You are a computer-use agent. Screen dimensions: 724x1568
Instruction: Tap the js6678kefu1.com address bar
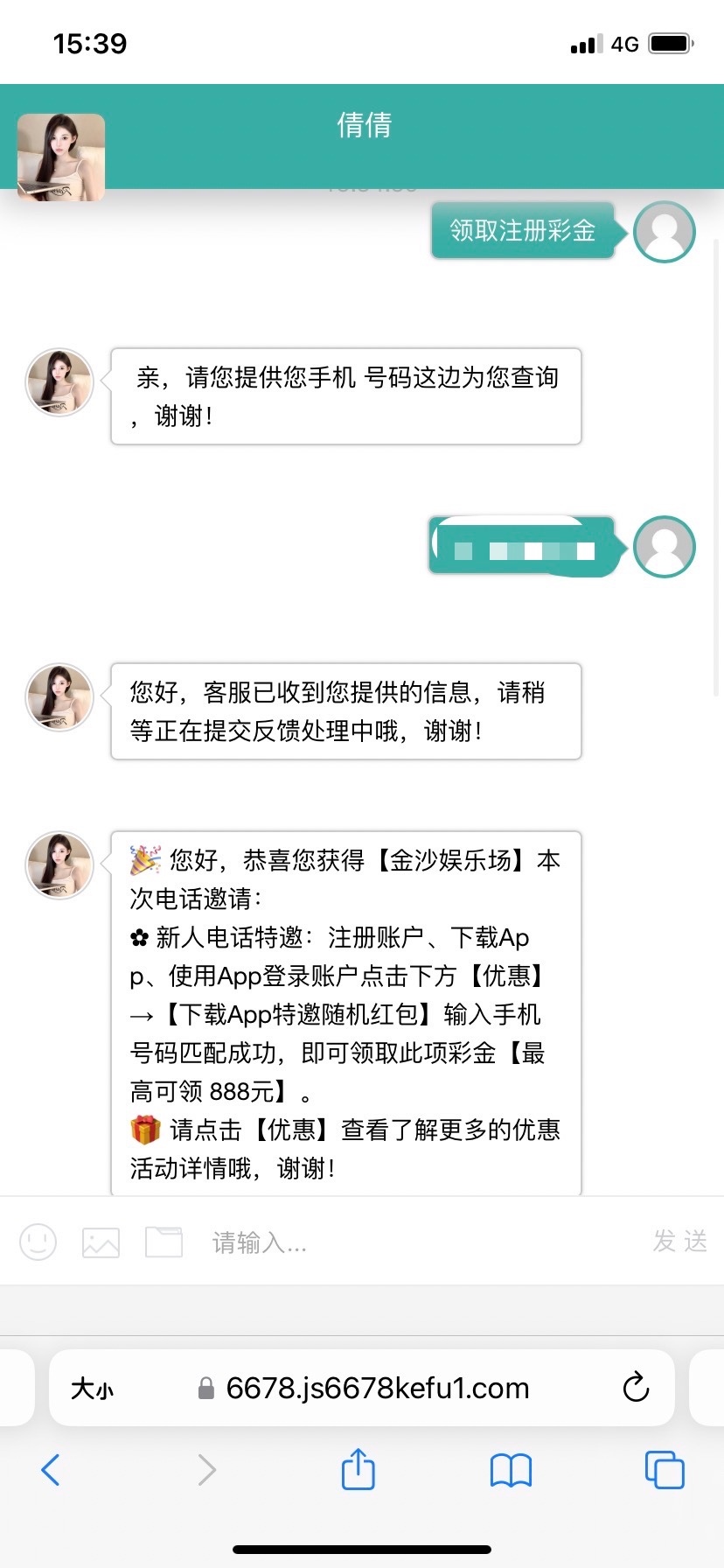(x=376, y=1389)
